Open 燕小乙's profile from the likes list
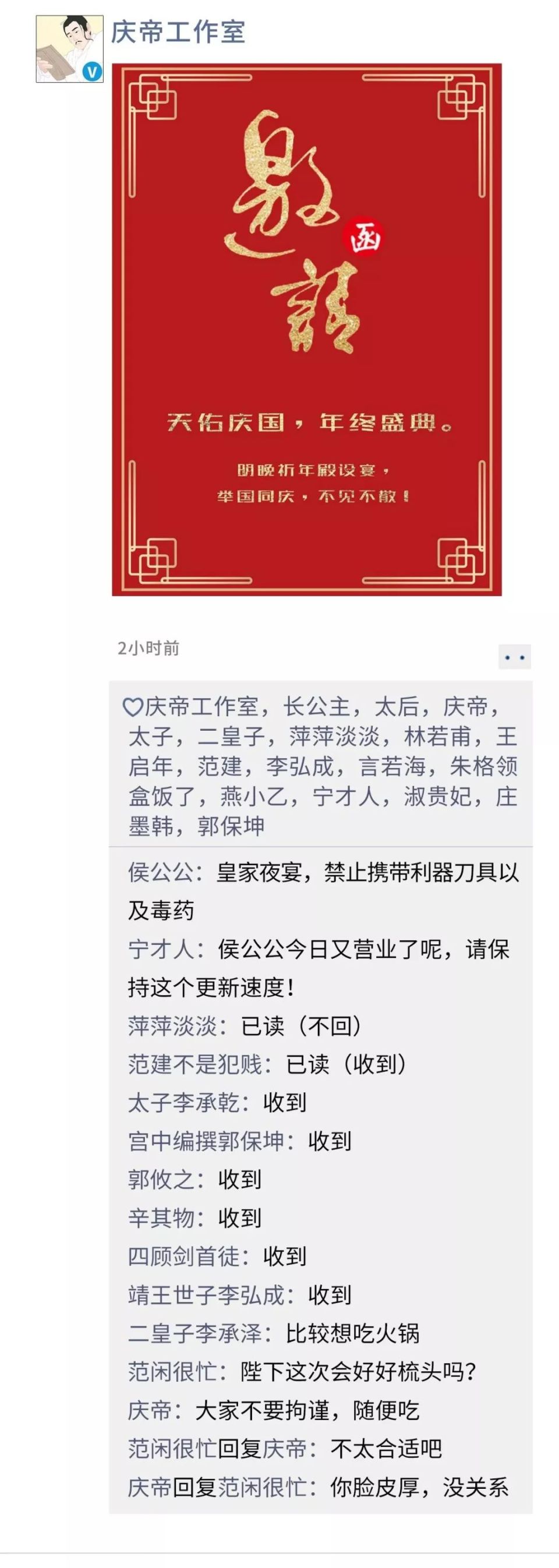The height and width of the screenshot is (1568, 559). click(x=253, y=796)
